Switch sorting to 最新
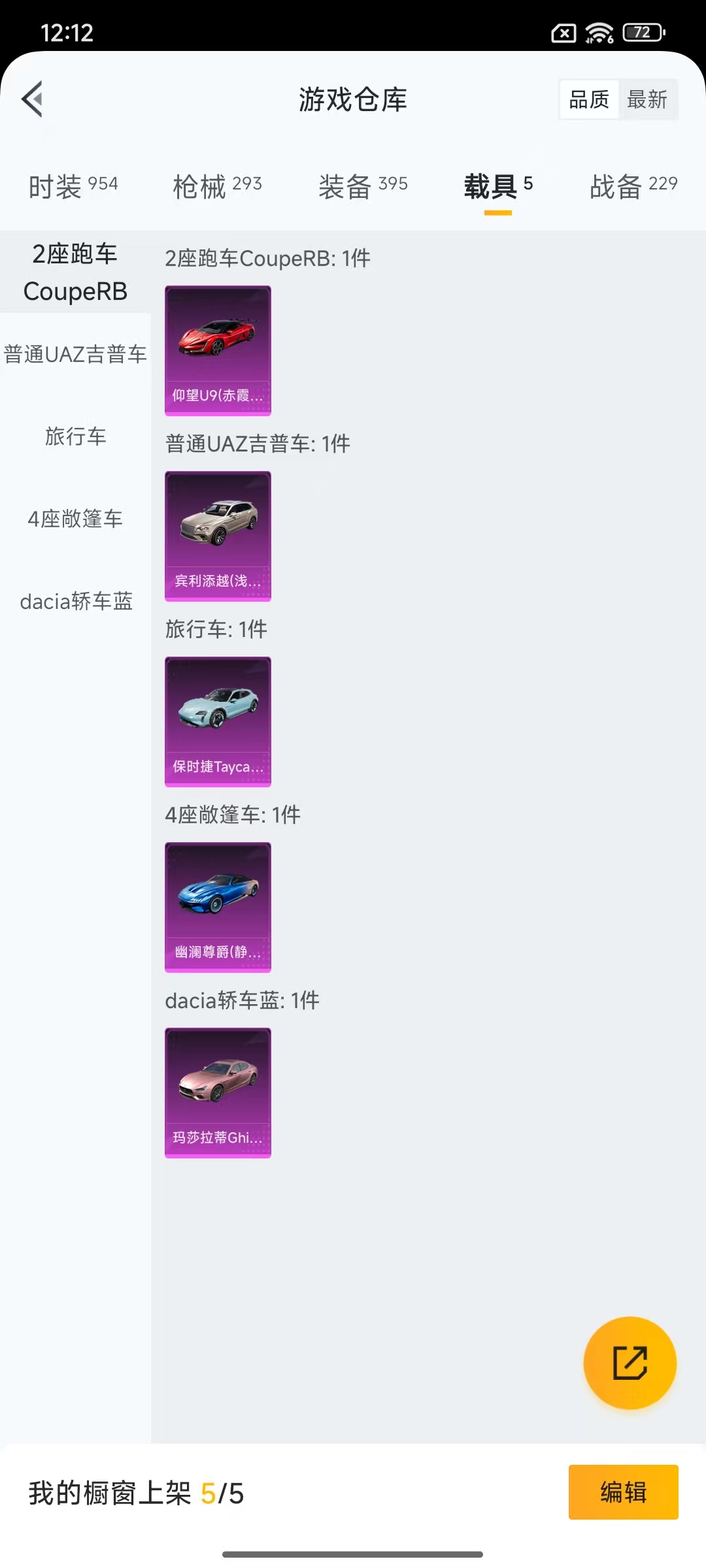This screenshot has width=706, height=1568. (648, 99)
